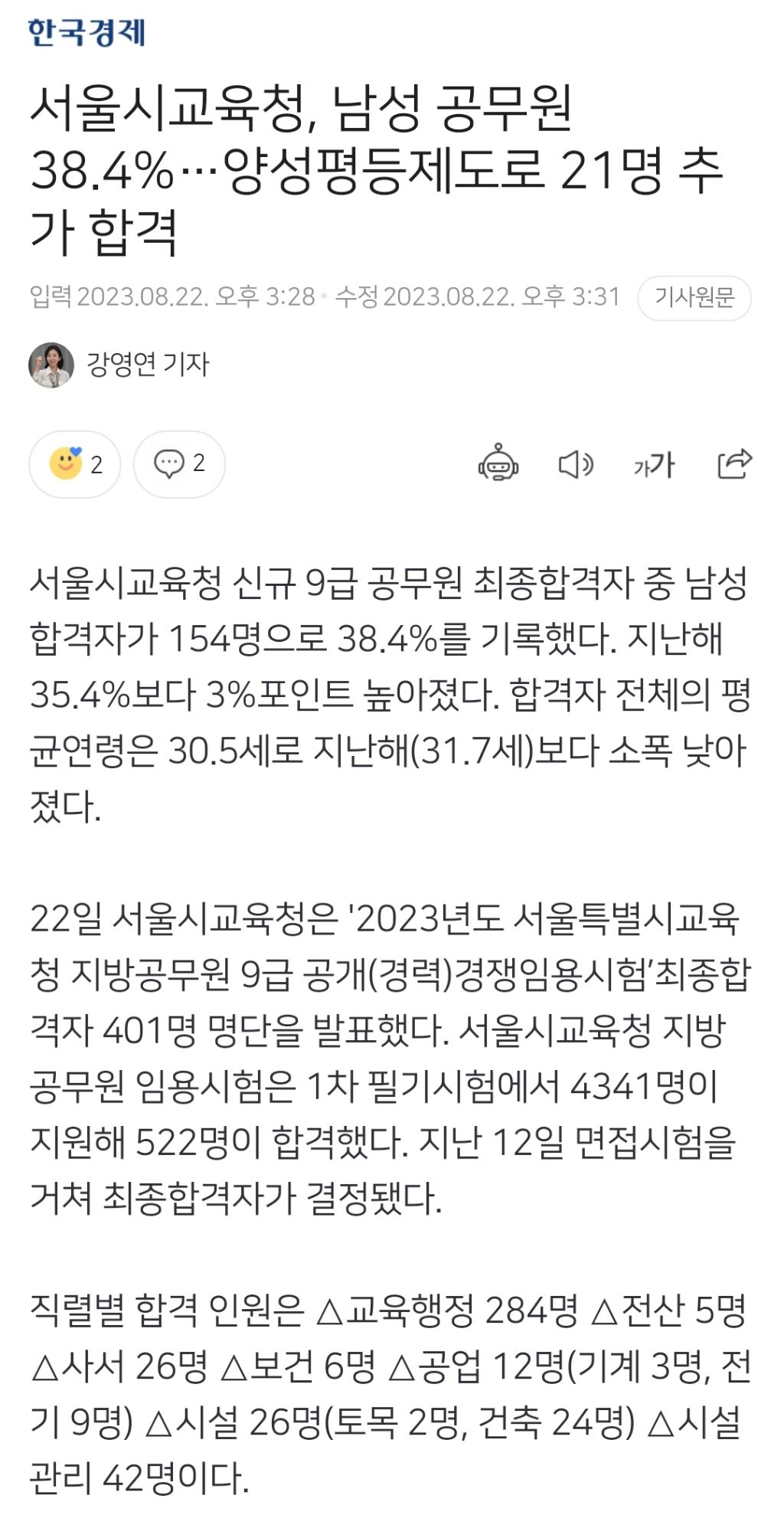
Task: Listen to the article with speaker icon
Action: click(x=576, y=464)
